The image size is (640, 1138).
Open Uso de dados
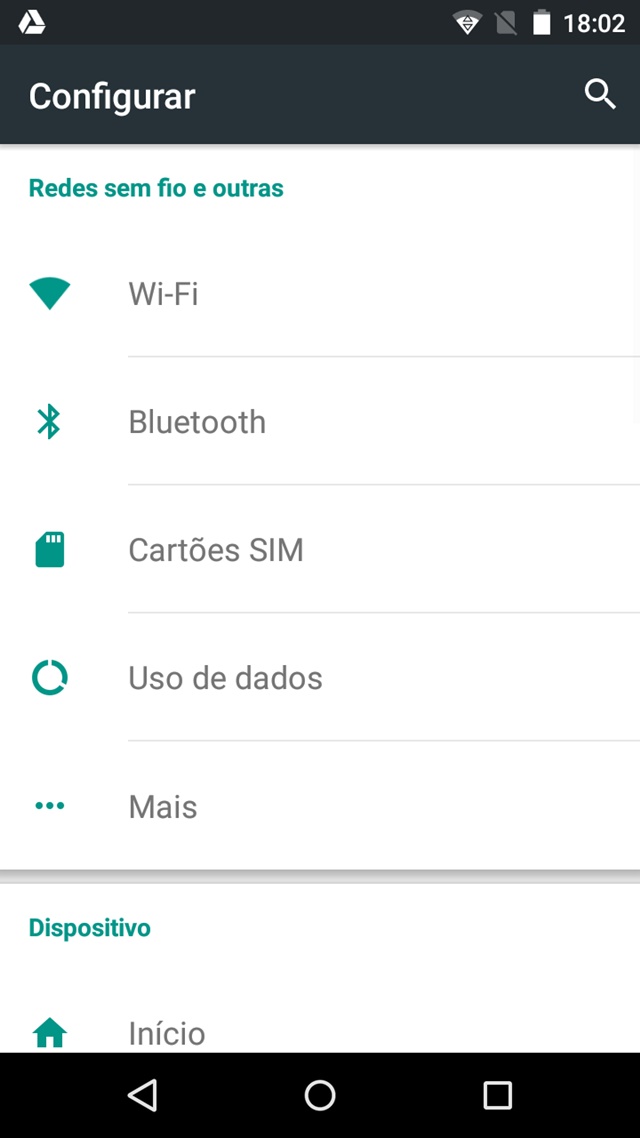point(320,677)
